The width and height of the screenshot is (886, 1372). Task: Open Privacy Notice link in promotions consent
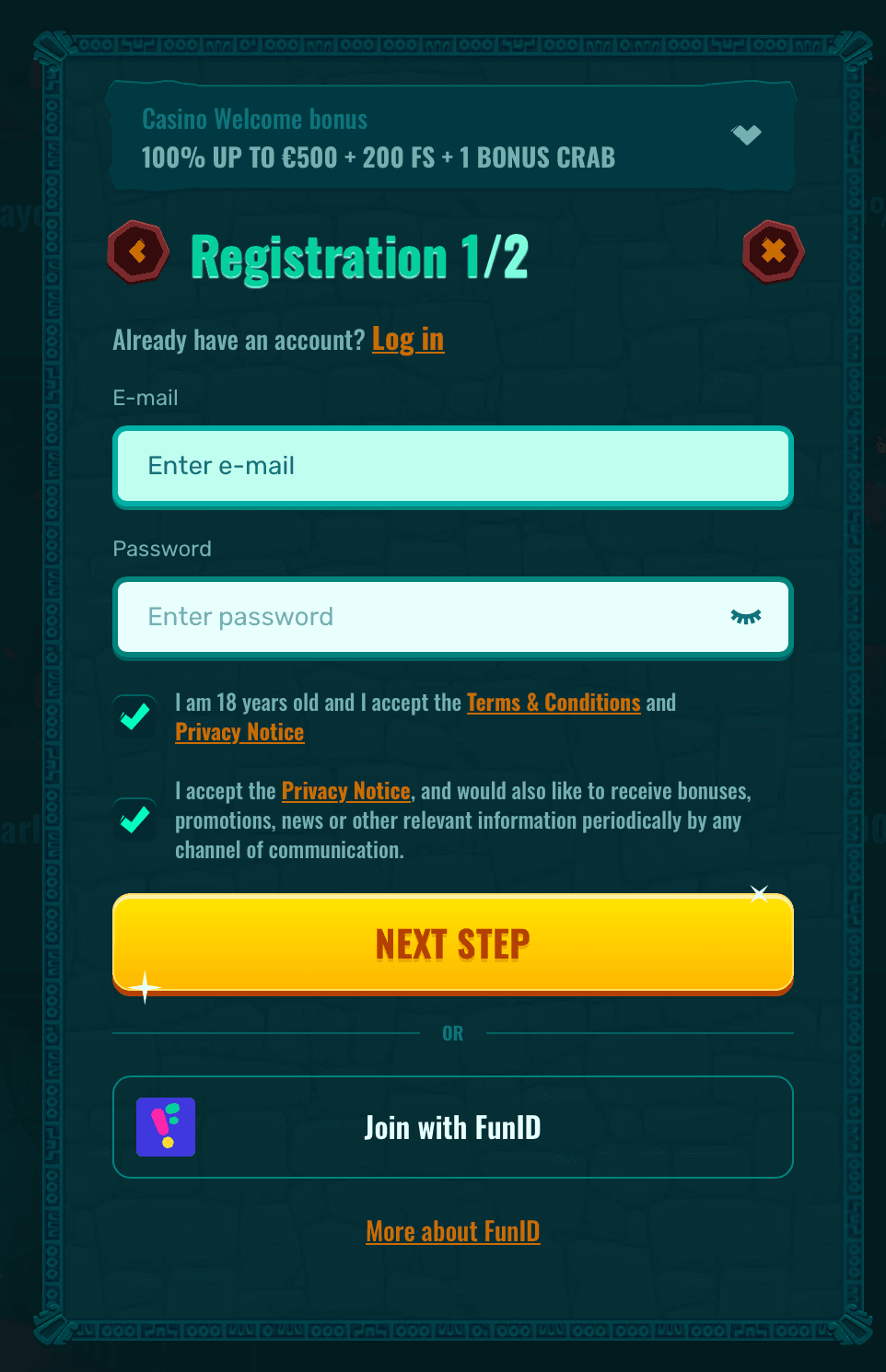[345, 791]
